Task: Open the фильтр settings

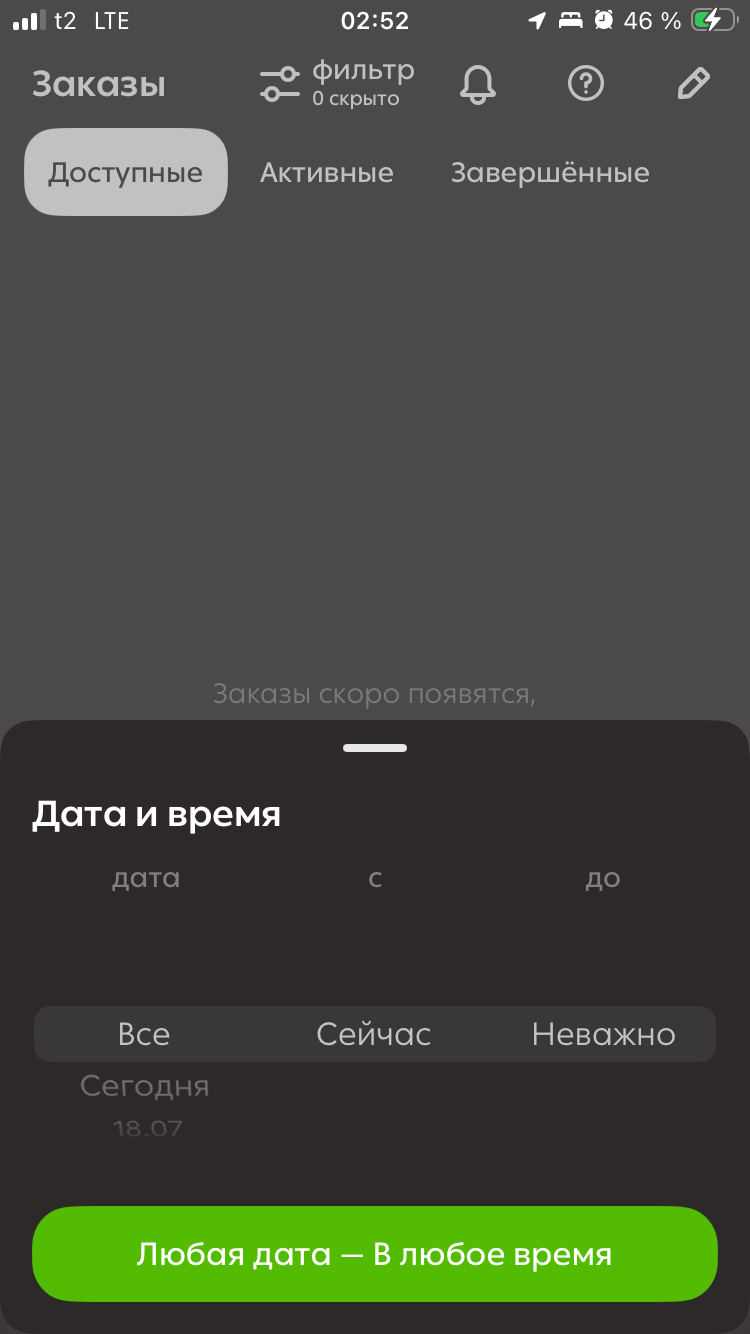Action: click(336, 84)
